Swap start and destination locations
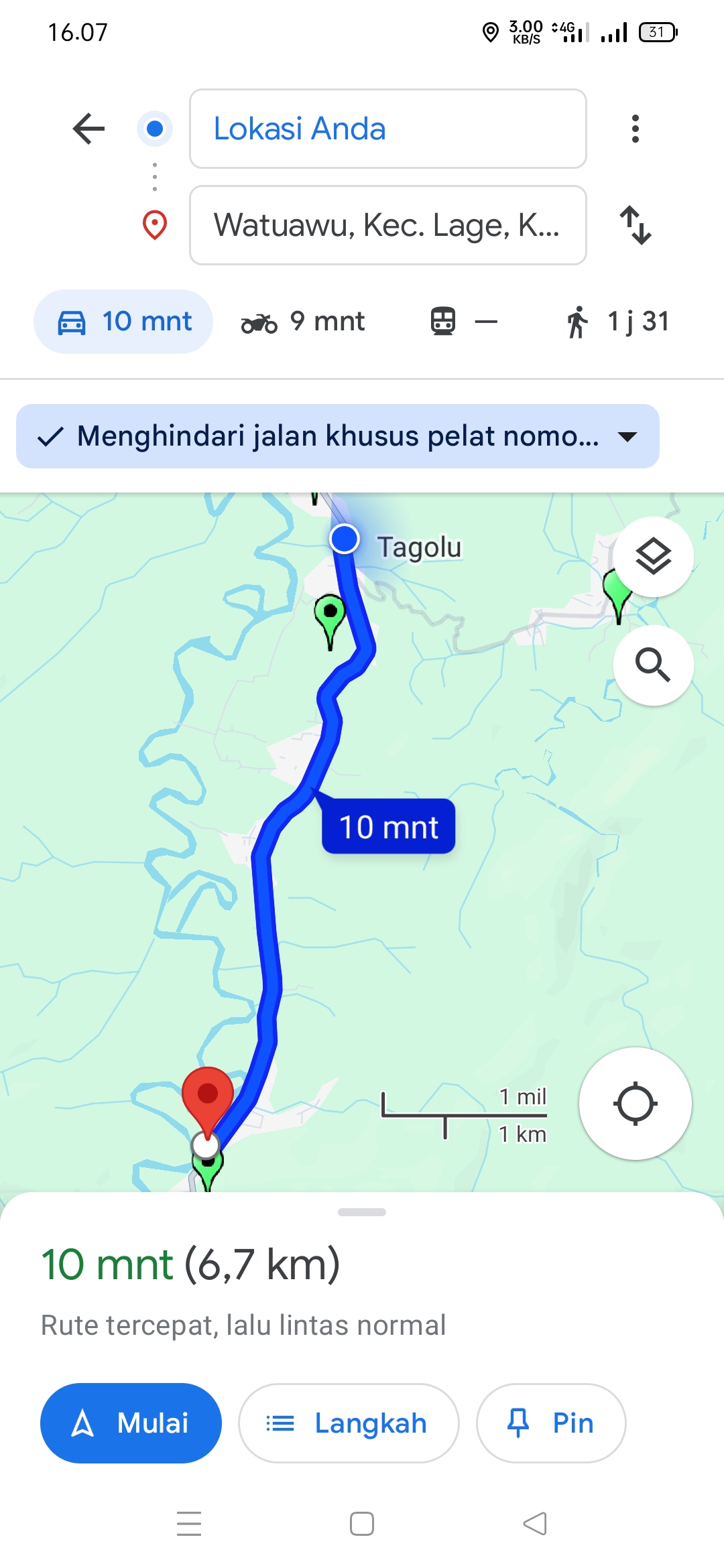 [x=635, y=225]
